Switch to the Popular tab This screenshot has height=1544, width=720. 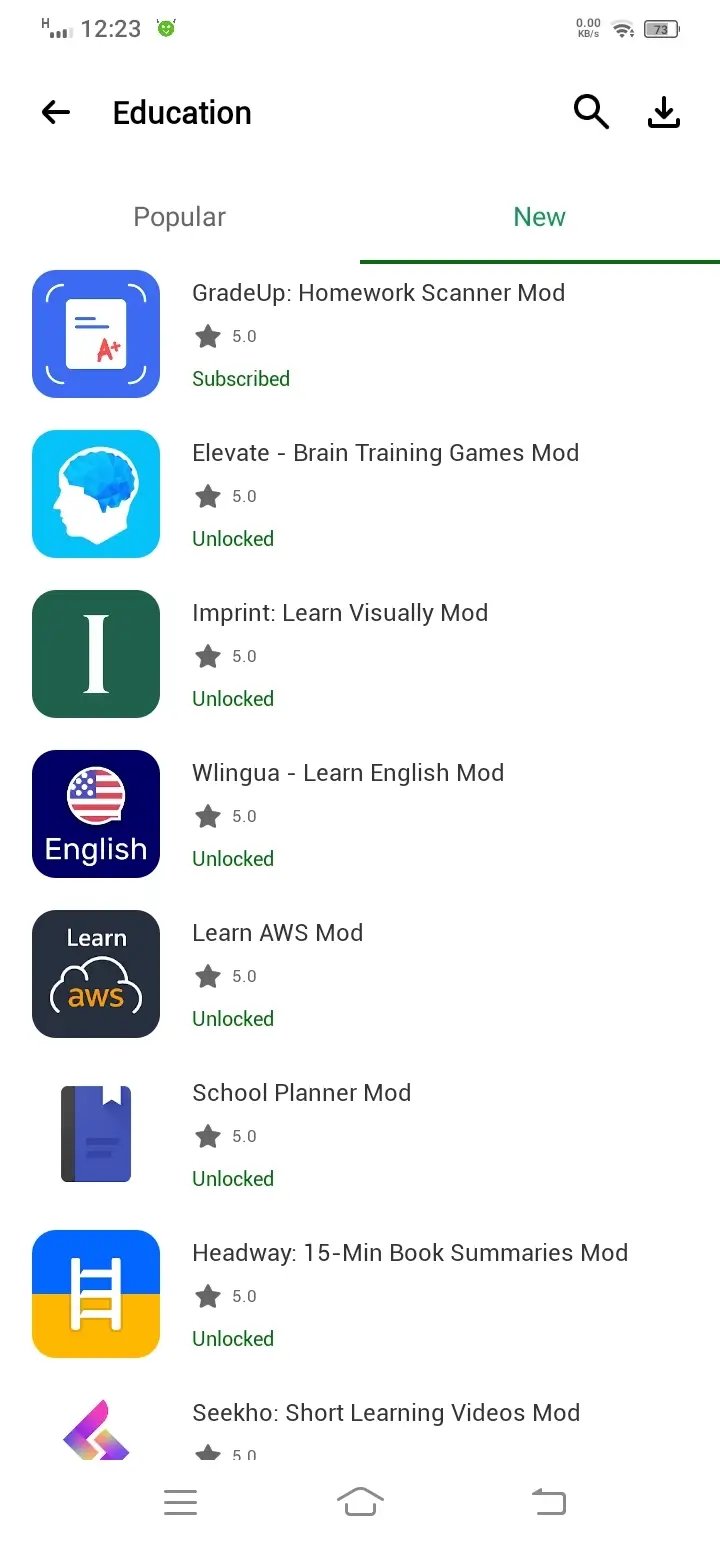coord(179,216)
